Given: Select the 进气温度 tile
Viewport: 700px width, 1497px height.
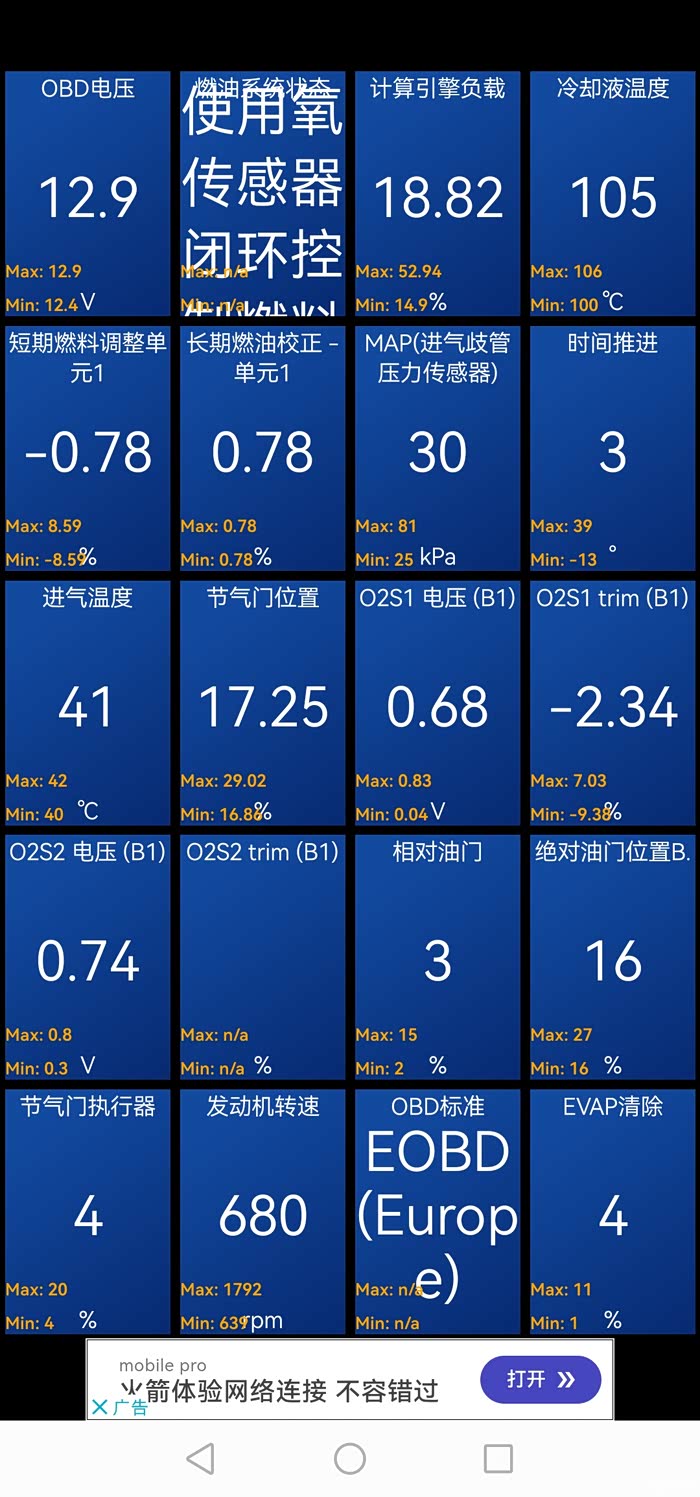Looking at the screenshot, I should click(88, 703).
